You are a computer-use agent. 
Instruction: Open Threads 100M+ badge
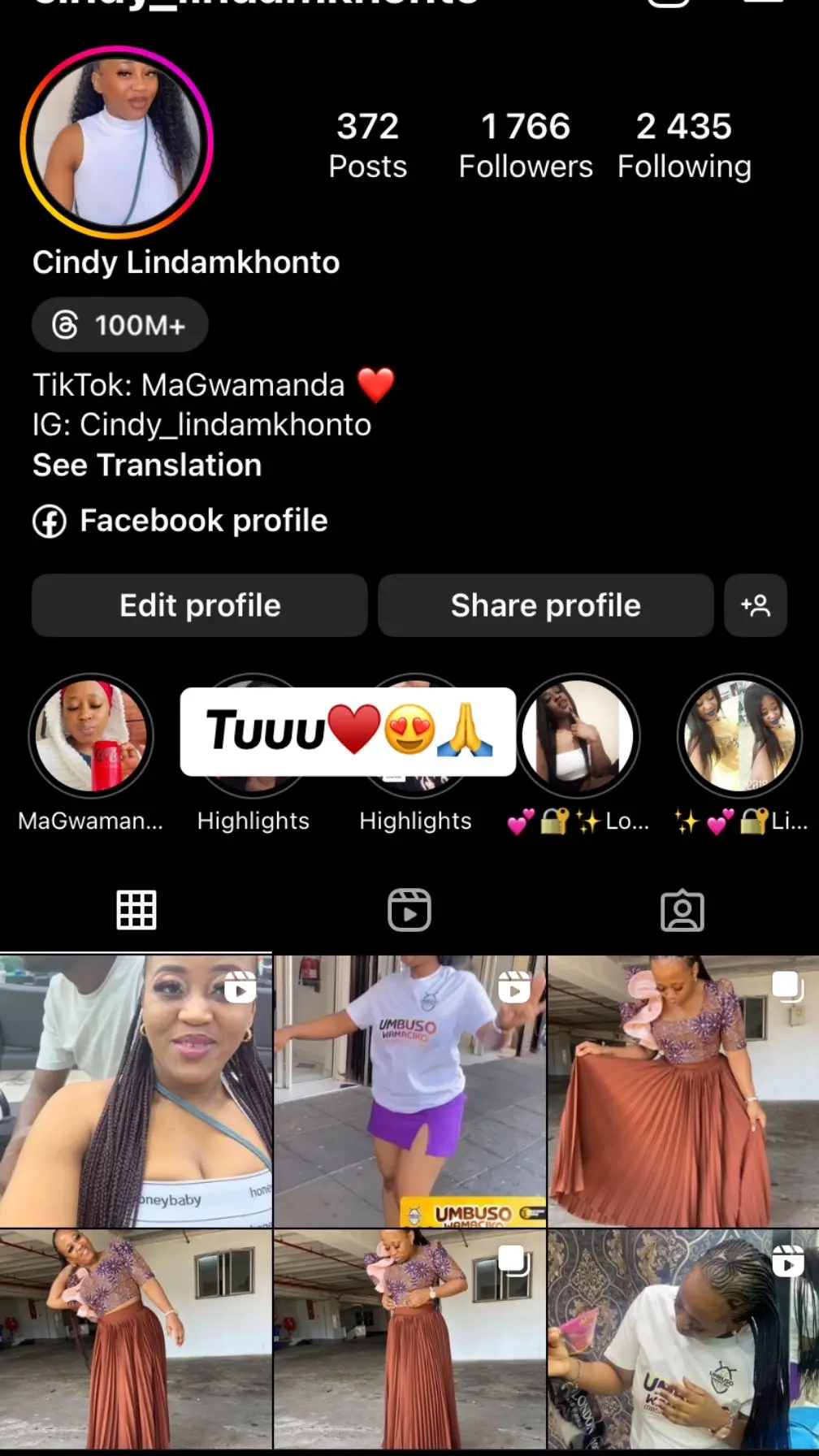(120, 325)
